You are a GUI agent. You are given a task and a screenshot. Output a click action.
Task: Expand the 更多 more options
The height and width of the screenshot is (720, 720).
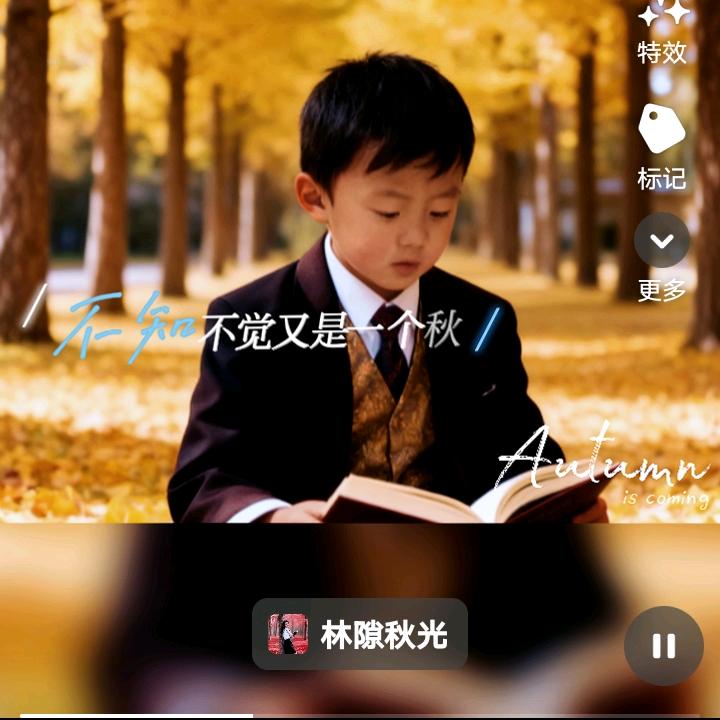coord(662,257)
